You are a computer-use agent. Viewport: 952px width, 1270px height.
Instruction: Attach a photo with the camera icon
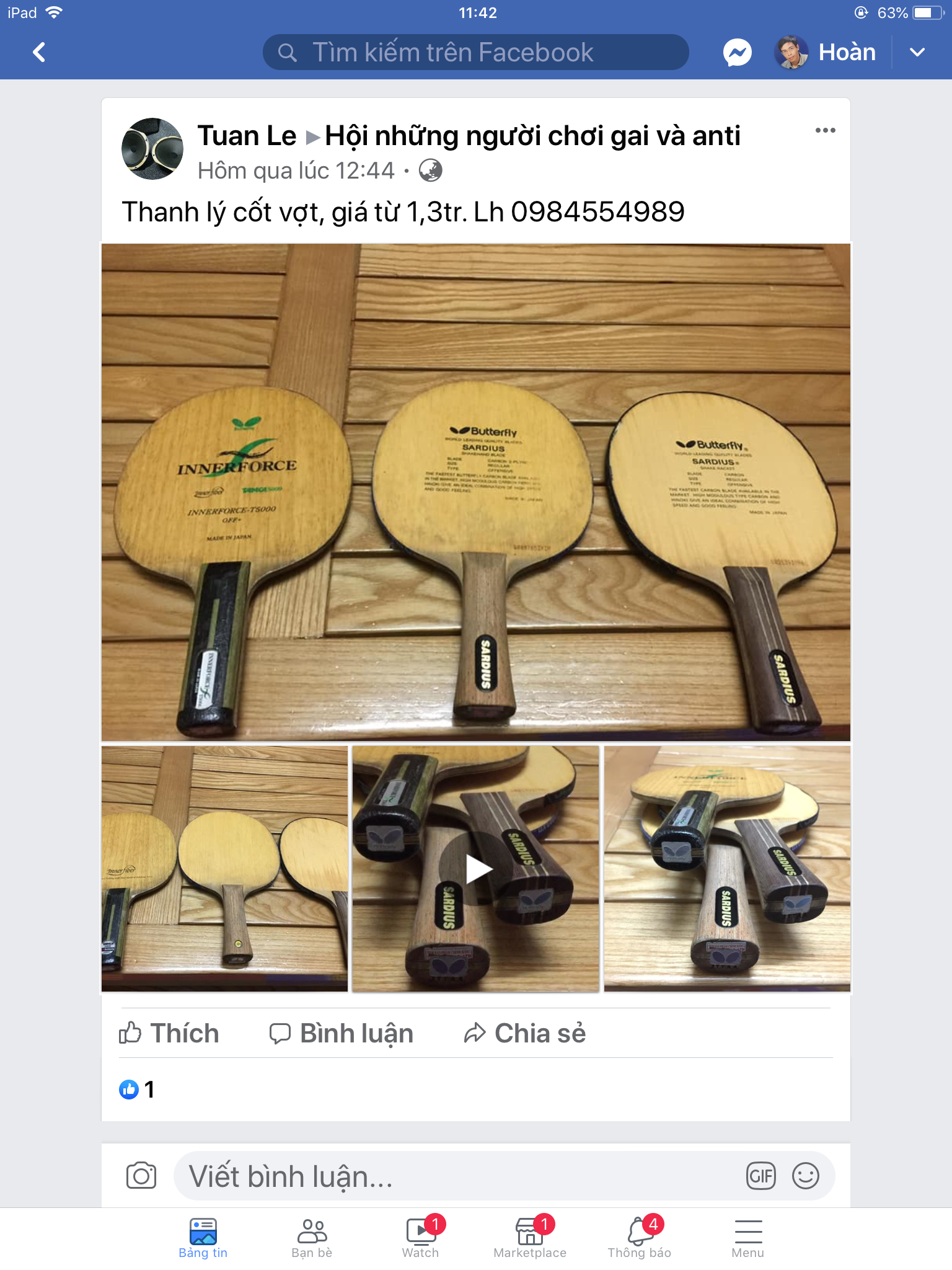[x=141, y=1176]
